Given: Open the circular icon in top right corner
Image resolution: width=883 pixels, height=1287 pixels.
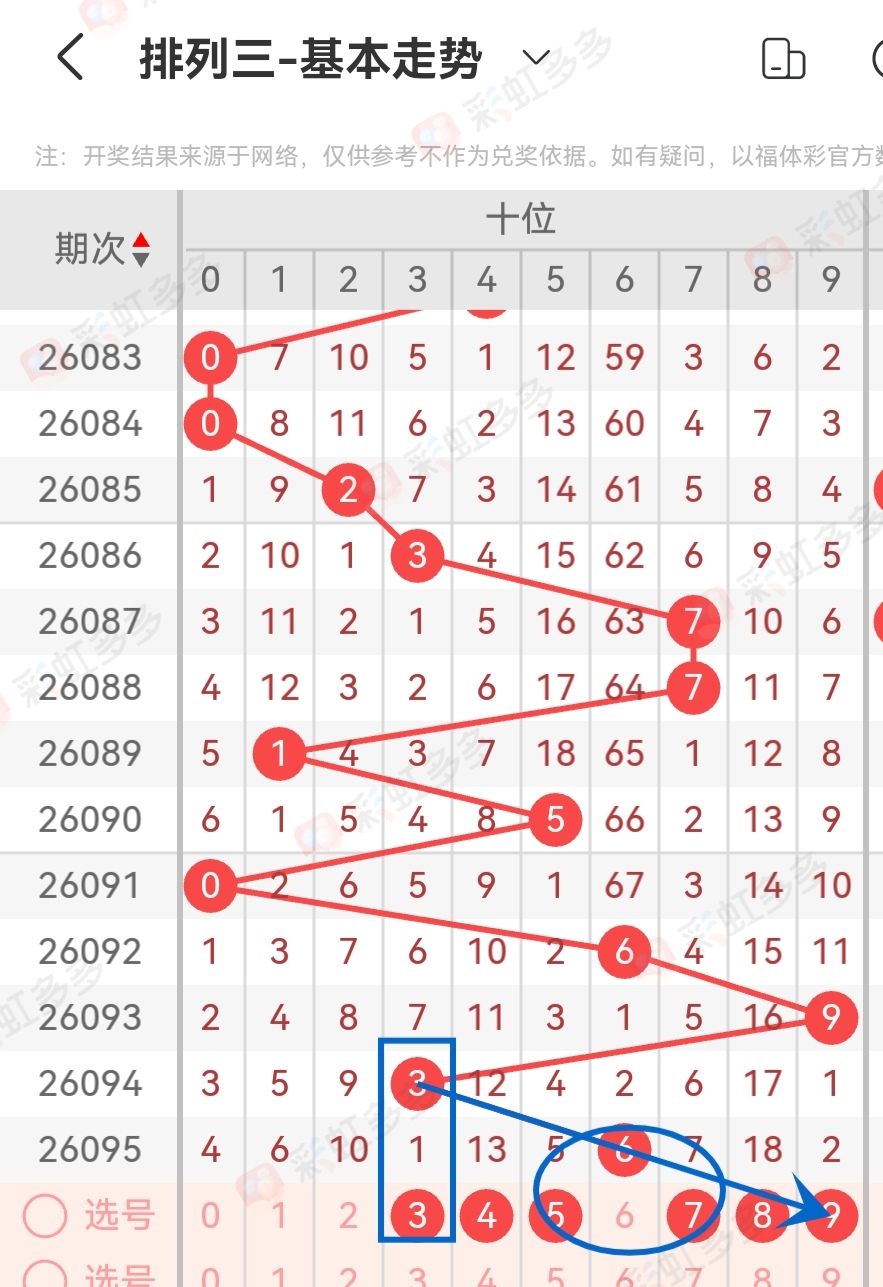Looking at the screenshot, I should [877, 58].
